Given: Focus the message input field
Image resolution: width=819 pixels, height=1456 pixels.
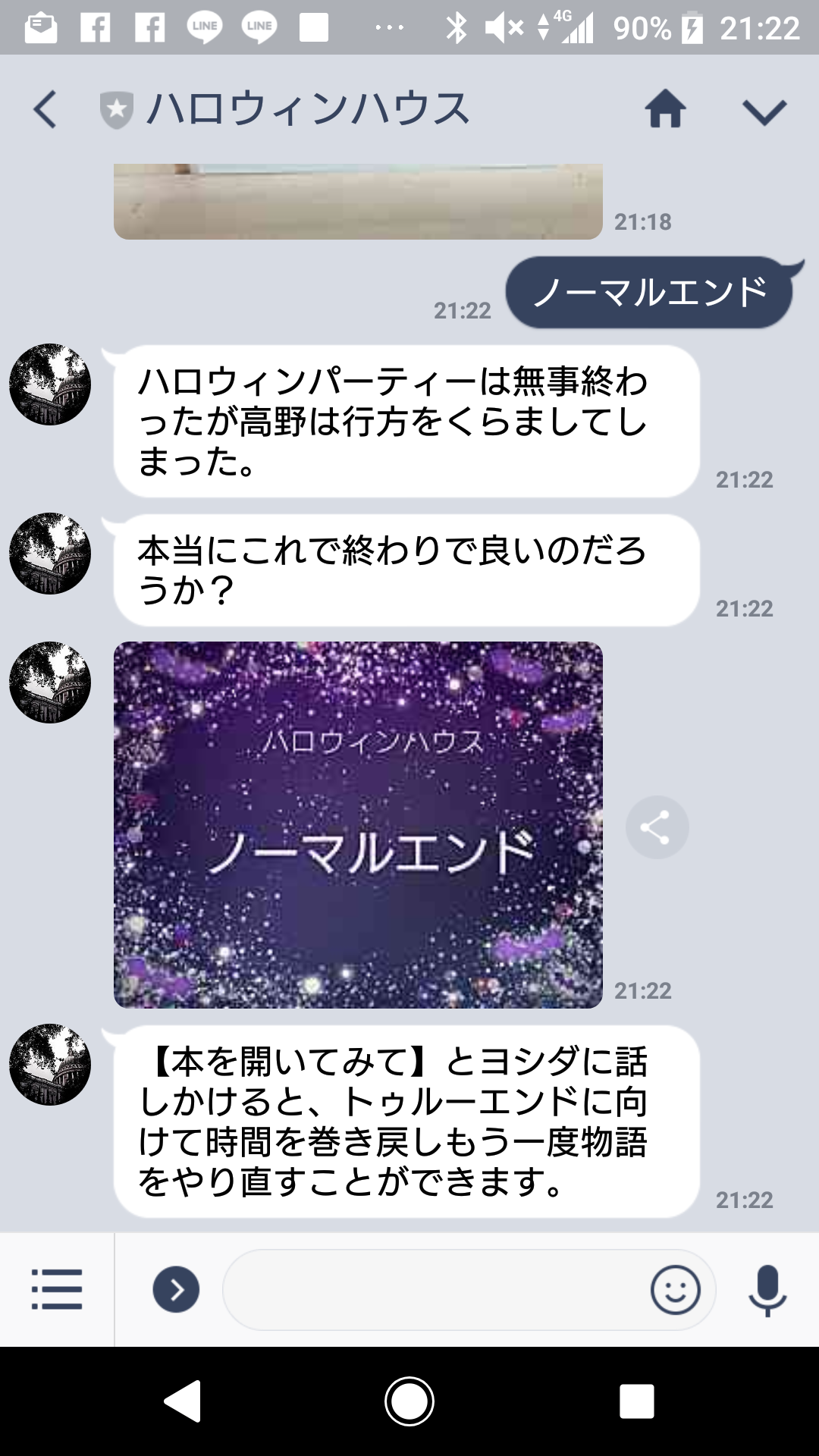Looking at the screenshot, I should click(x=432, y=1289).
